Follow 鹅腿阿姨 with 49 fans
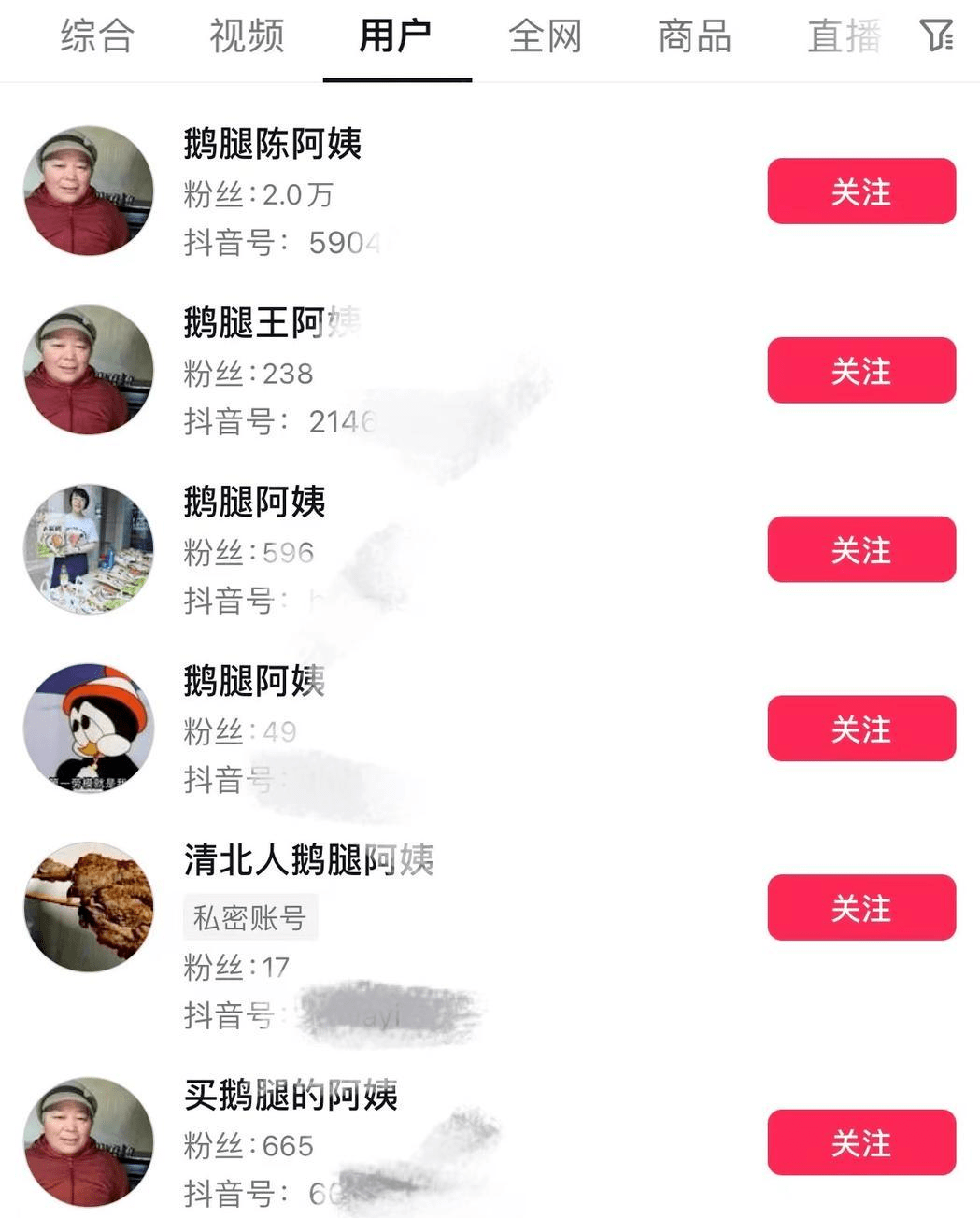Screen dimensions: 980x1218 point(861,729)
